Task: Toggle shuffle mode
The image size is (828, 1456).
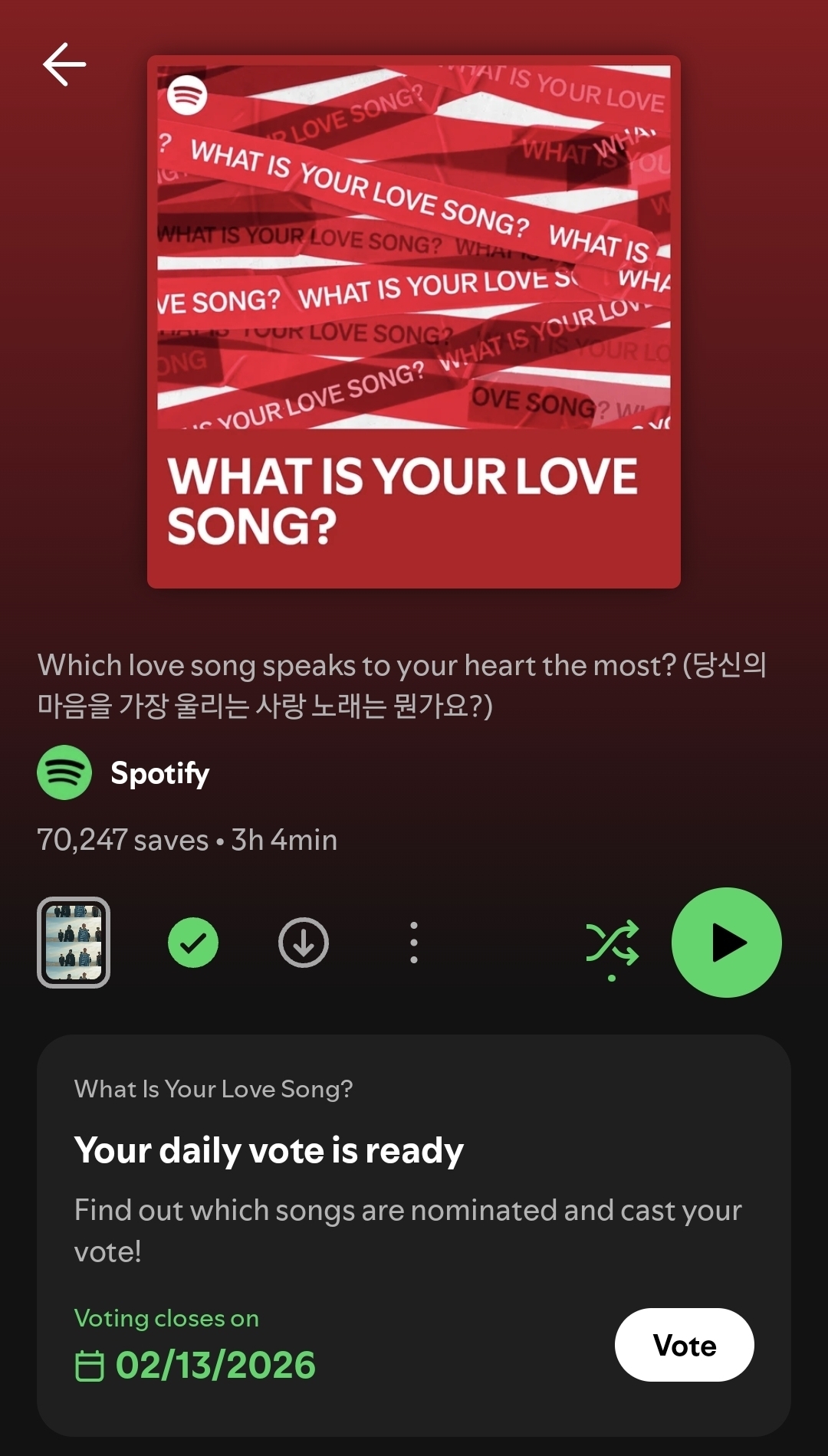Action: [612, 943]
